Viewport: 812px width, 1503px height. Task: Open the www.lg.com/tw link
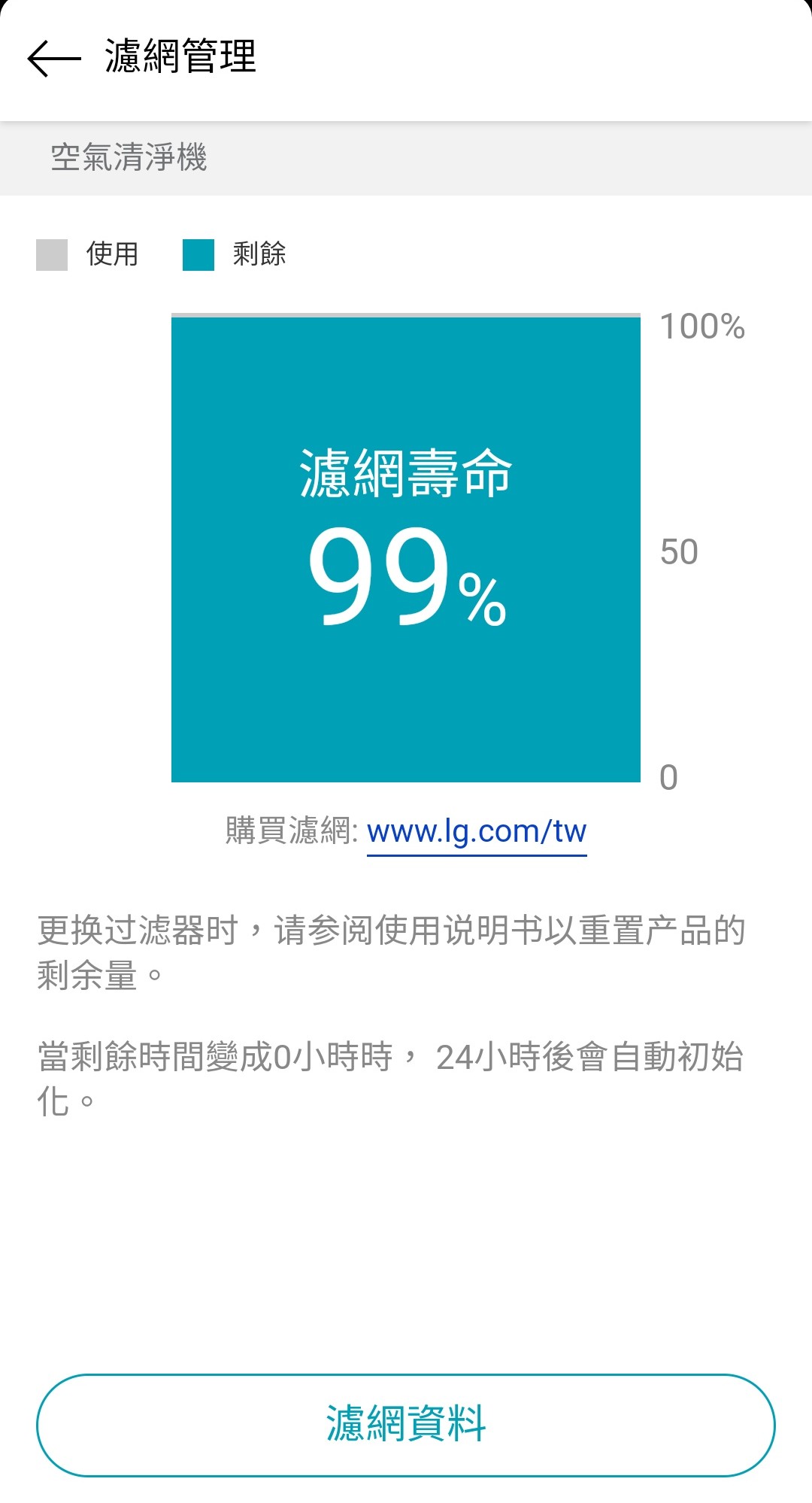tap(476, 832)
